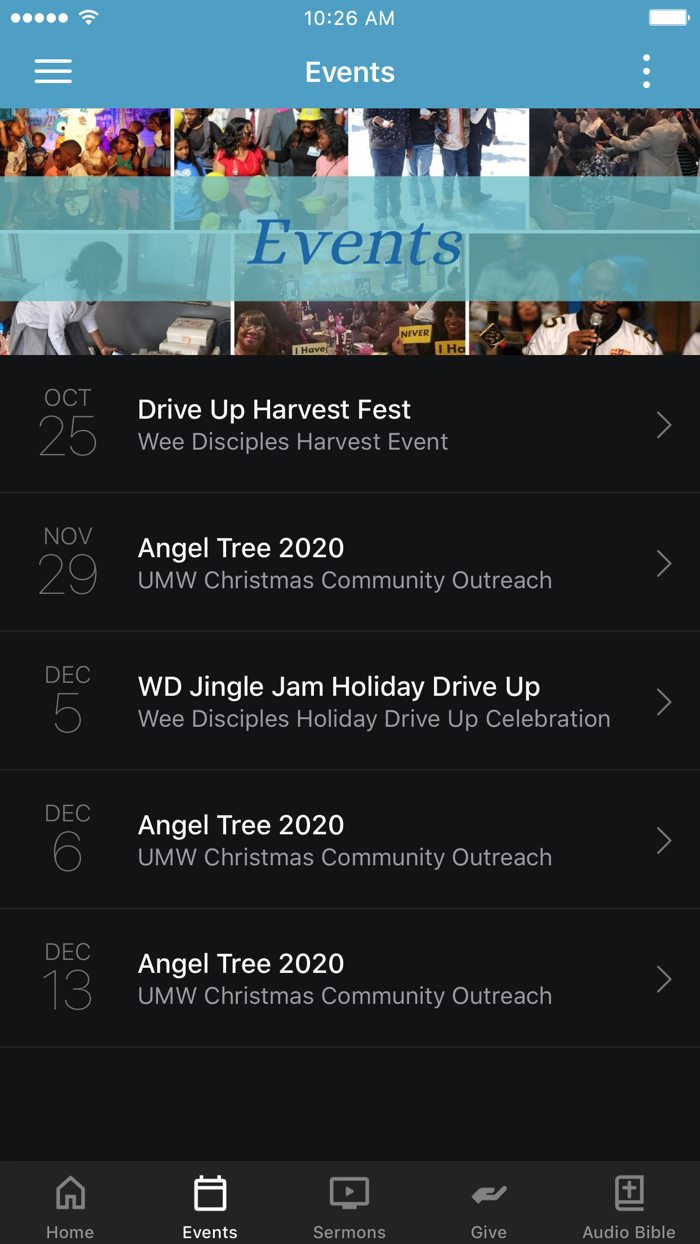Open the Drive Up Harvest Fest event
This screenshot has height=1244, width=700.
[350, 424]
